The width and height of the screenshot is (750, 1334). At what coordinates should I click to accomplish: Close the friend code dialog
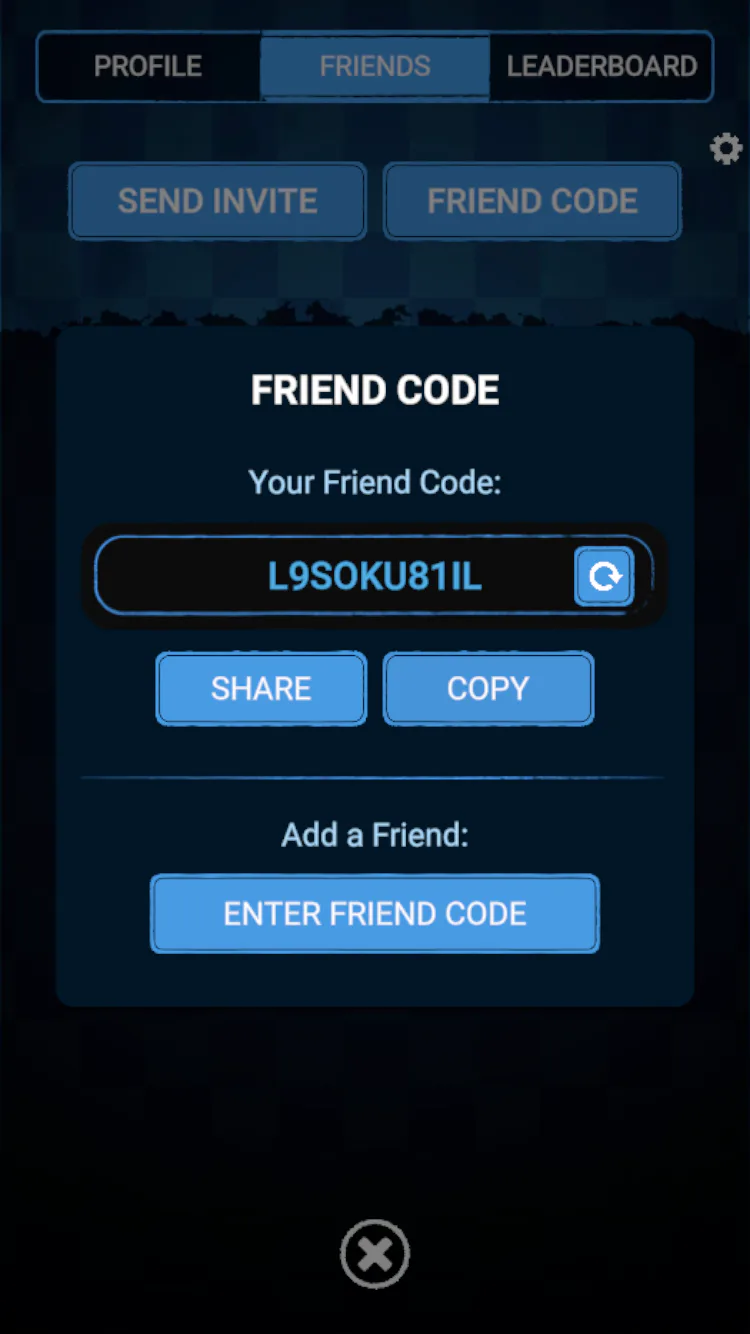click(x=375, y=1254)
